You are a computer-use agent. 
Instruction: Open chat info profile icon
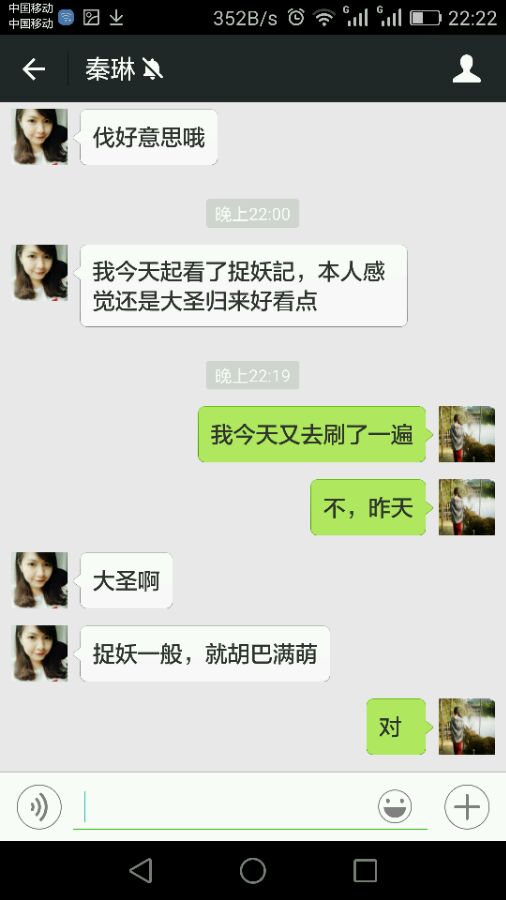coord(466,69)
